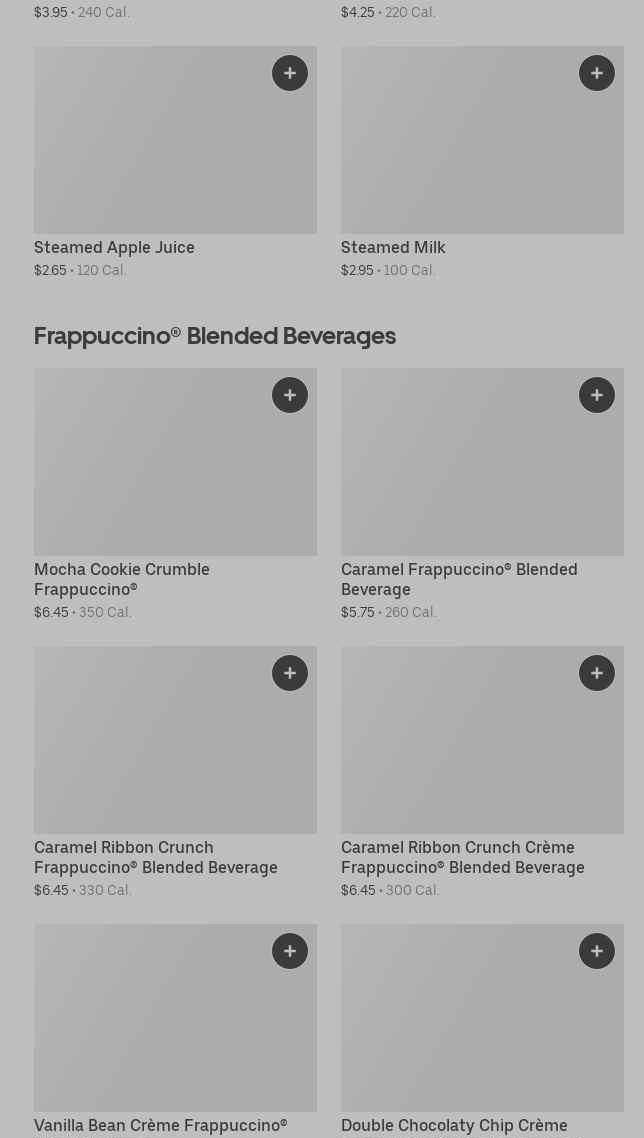Add Caramel Ribbon Crunch Crème Frappuccino
The height and width of the screenshot is (1138, 644).
tap(597, 673)
